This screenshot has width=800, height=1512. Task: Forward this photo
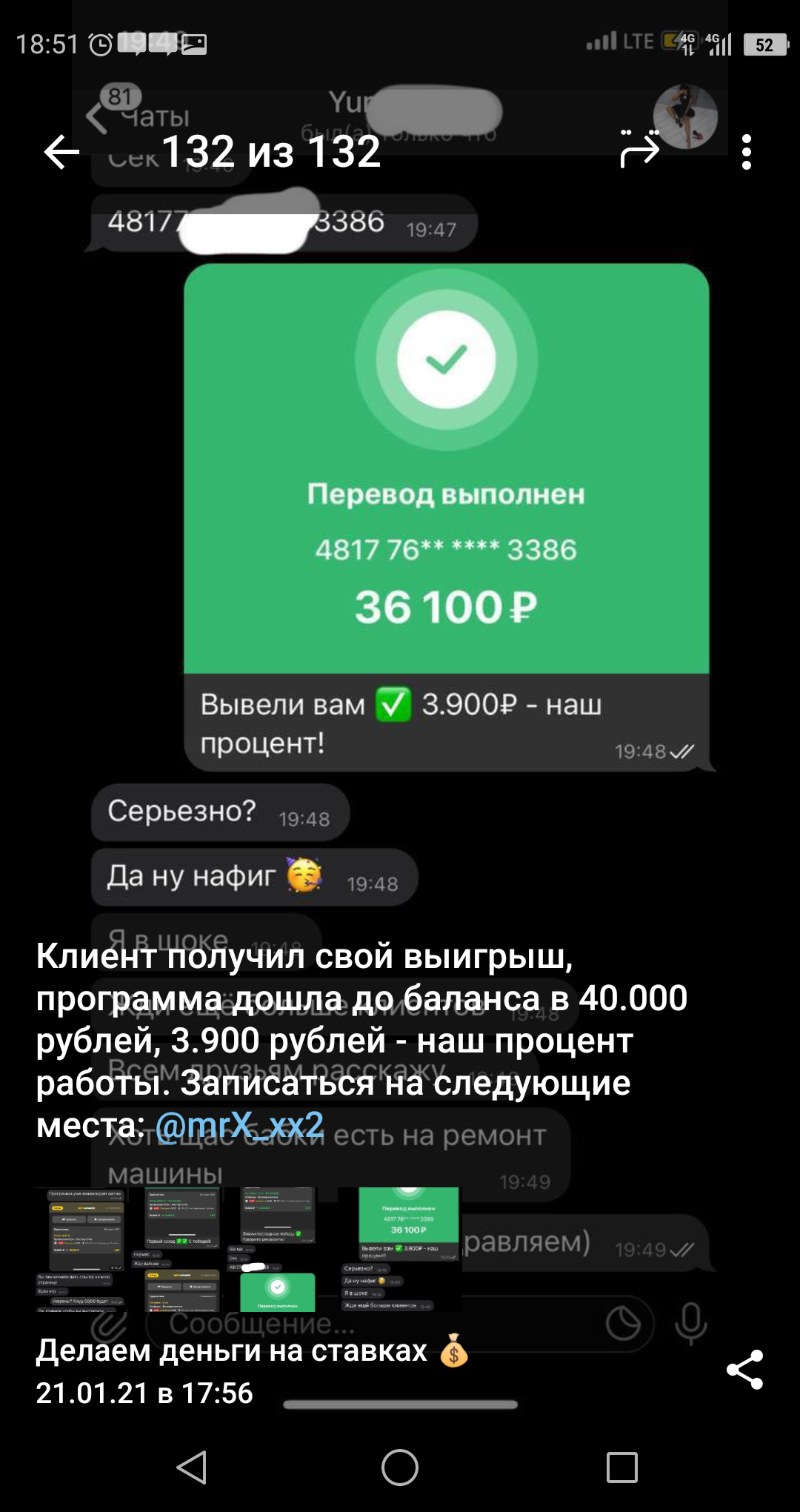tap(639, 149)
